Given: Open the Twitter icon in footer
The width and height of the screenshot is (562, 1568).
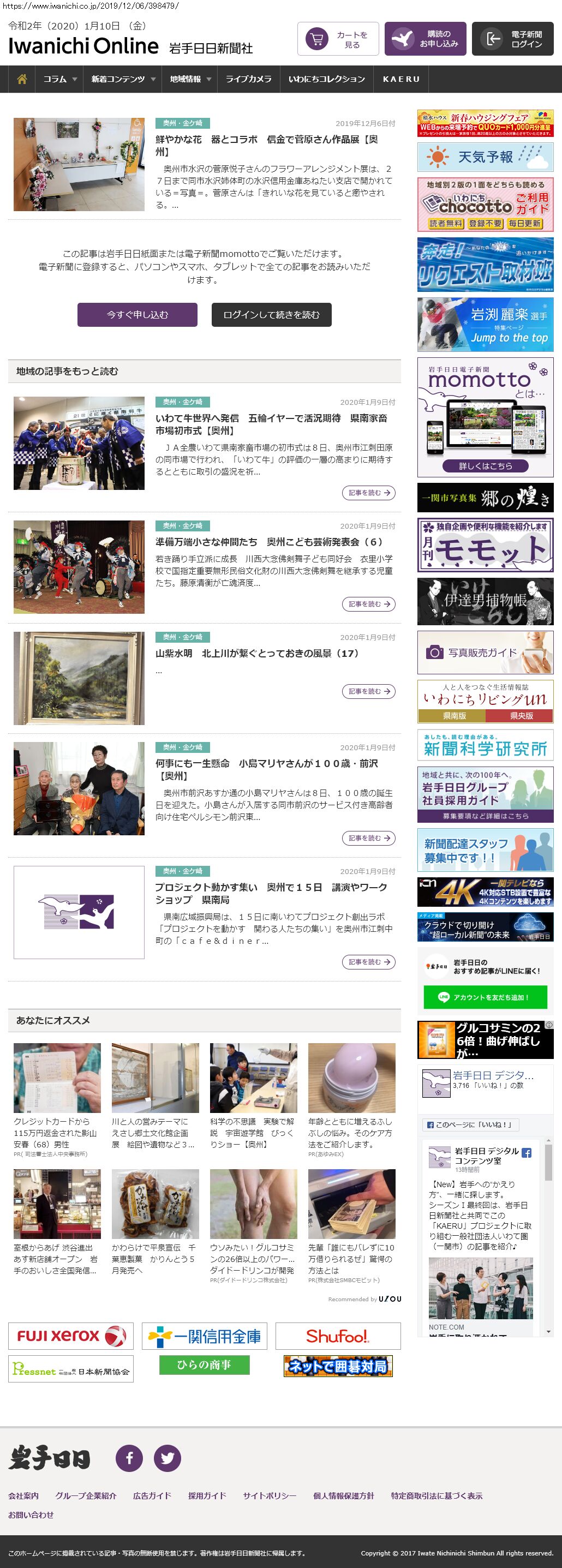Looking at the screenshot, I should click(167, 1458).
